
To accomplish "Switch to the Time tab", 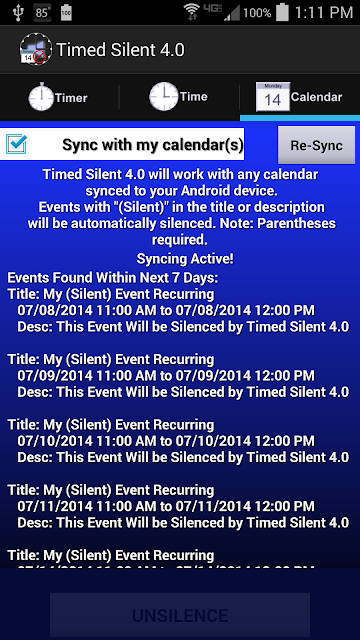I will [179, 97].
